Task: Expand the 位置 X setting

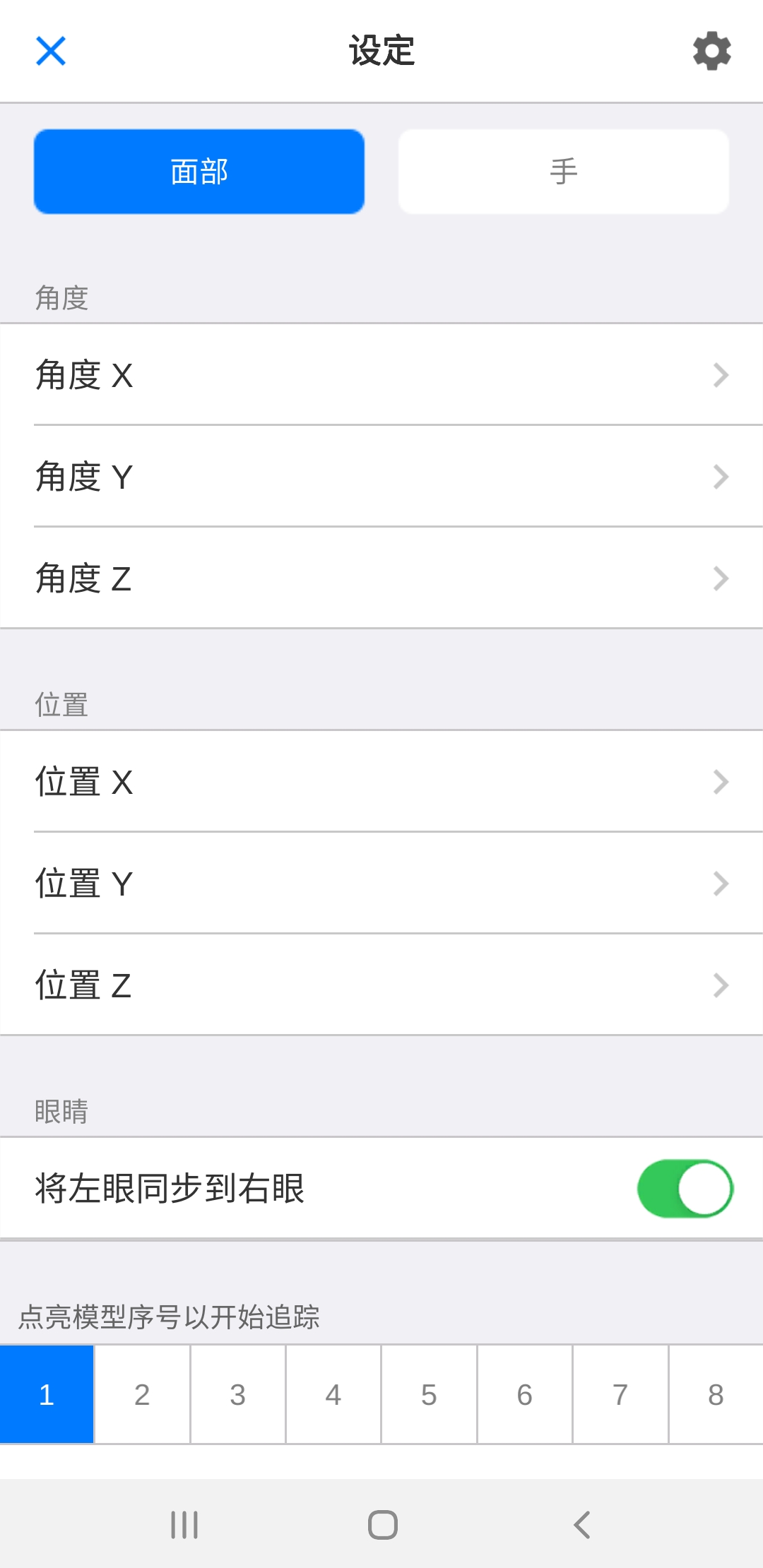Action: [x=381, y=781]
